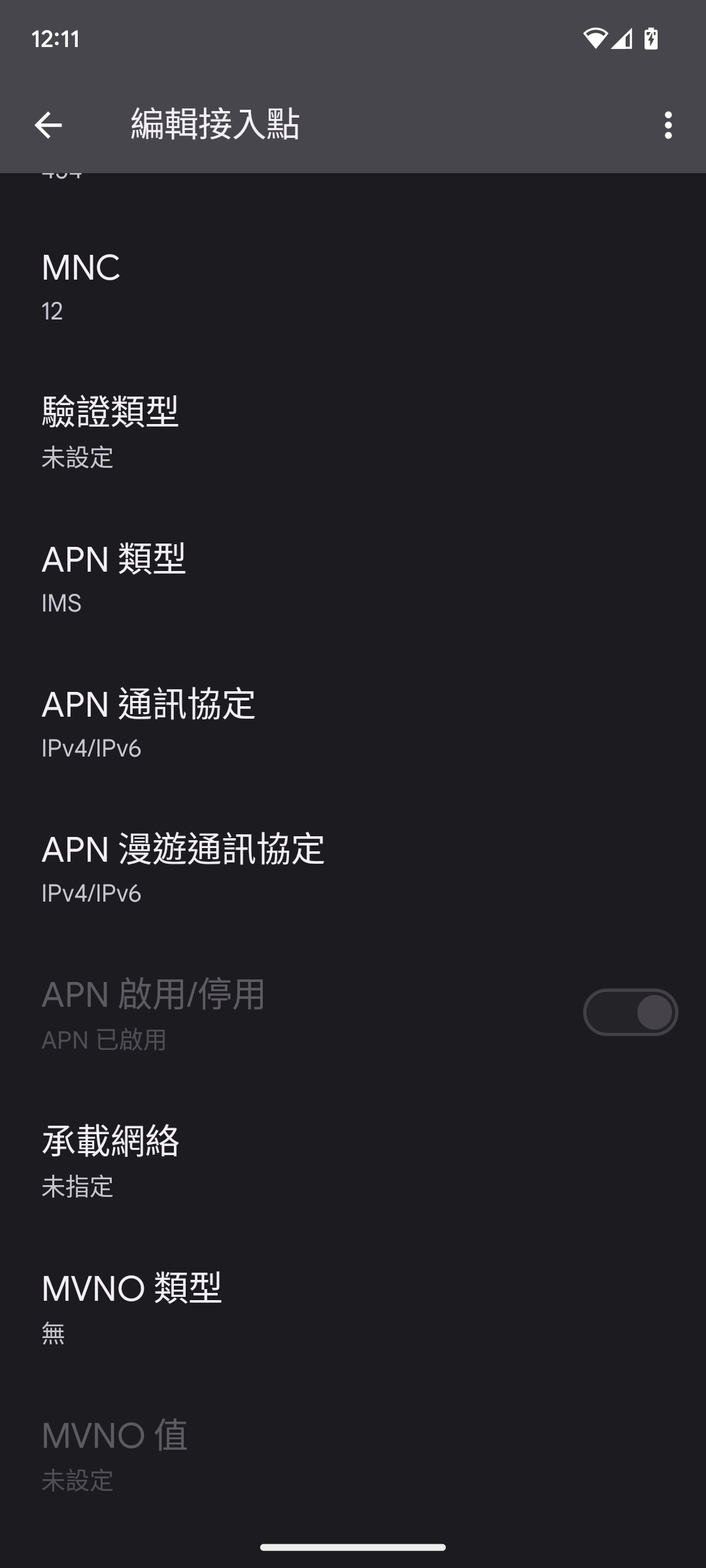Image resolution: width=706 pixels, height=1568 pixels.
Task: Toggle the APN 啟用/停用 switch
Action: [x=630, y=1012]
